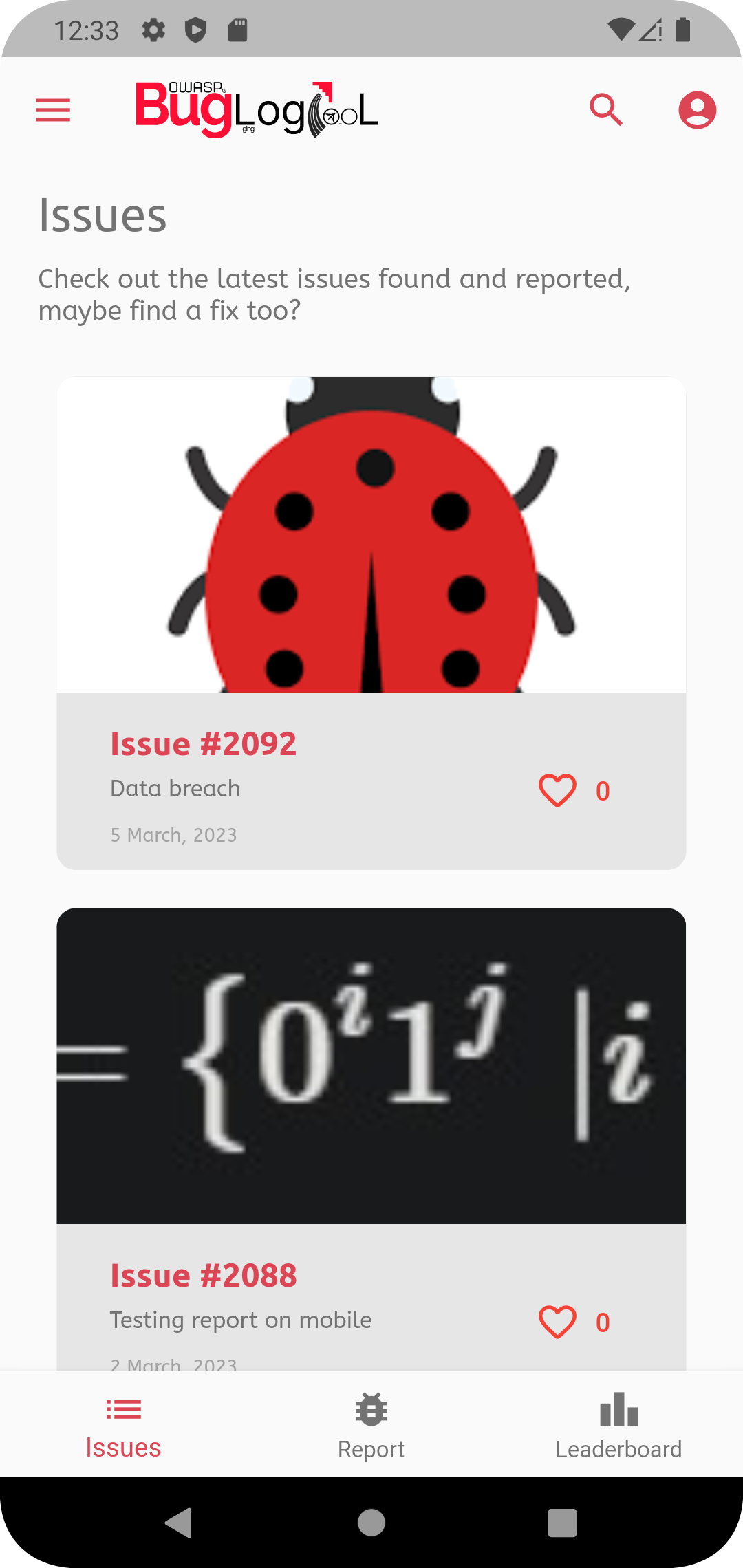Like Issue #2088 with the heart
743x1568 pixels.
coord(557,1322)
